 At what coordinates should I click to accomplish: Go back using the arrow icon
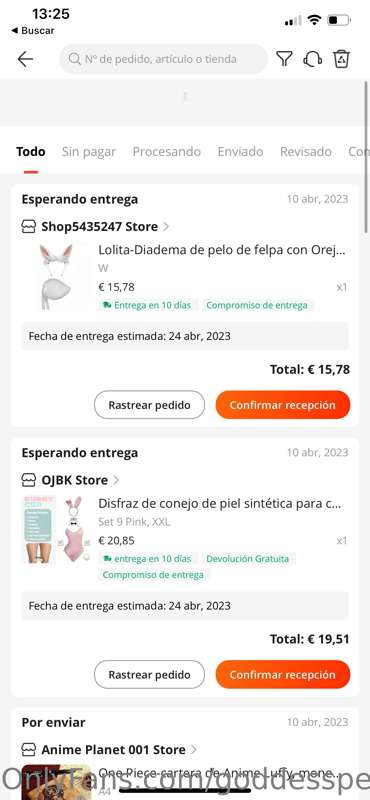point(25,59)
